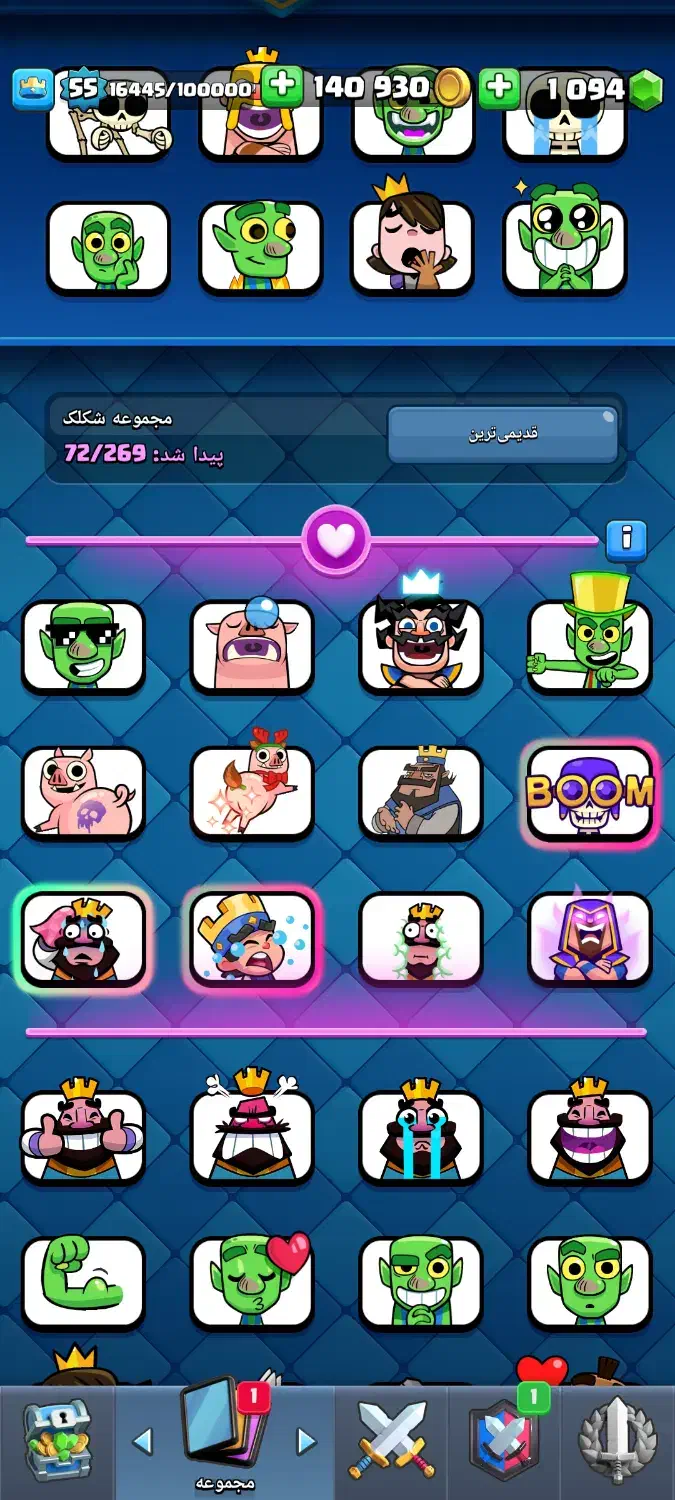
Task: Tap the left arrow beside the collection tab
Action: [x=142, y=1441]
